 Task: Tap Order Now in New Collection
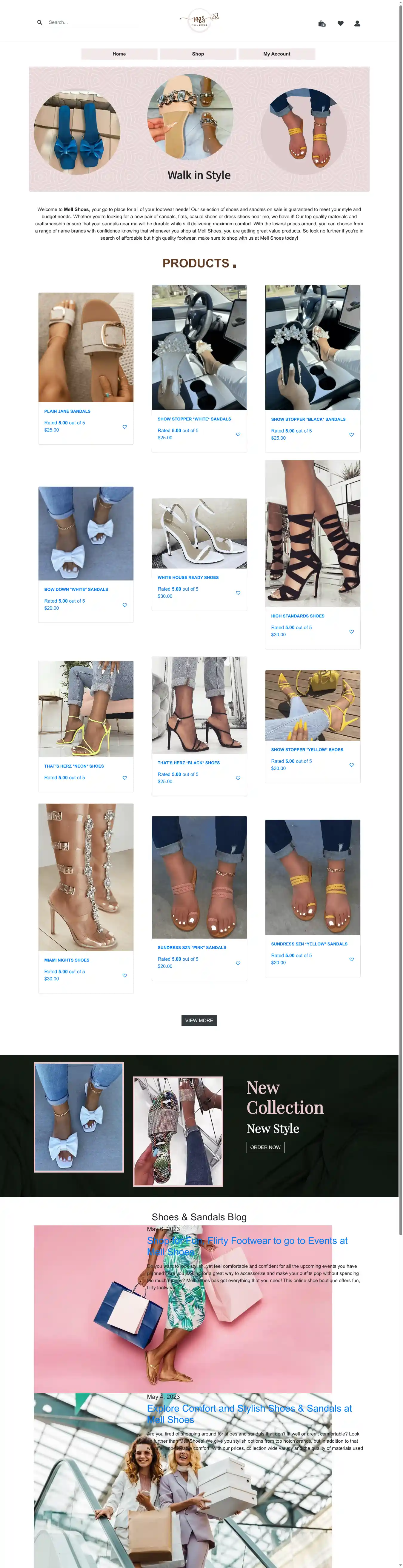click(265, 1147)
